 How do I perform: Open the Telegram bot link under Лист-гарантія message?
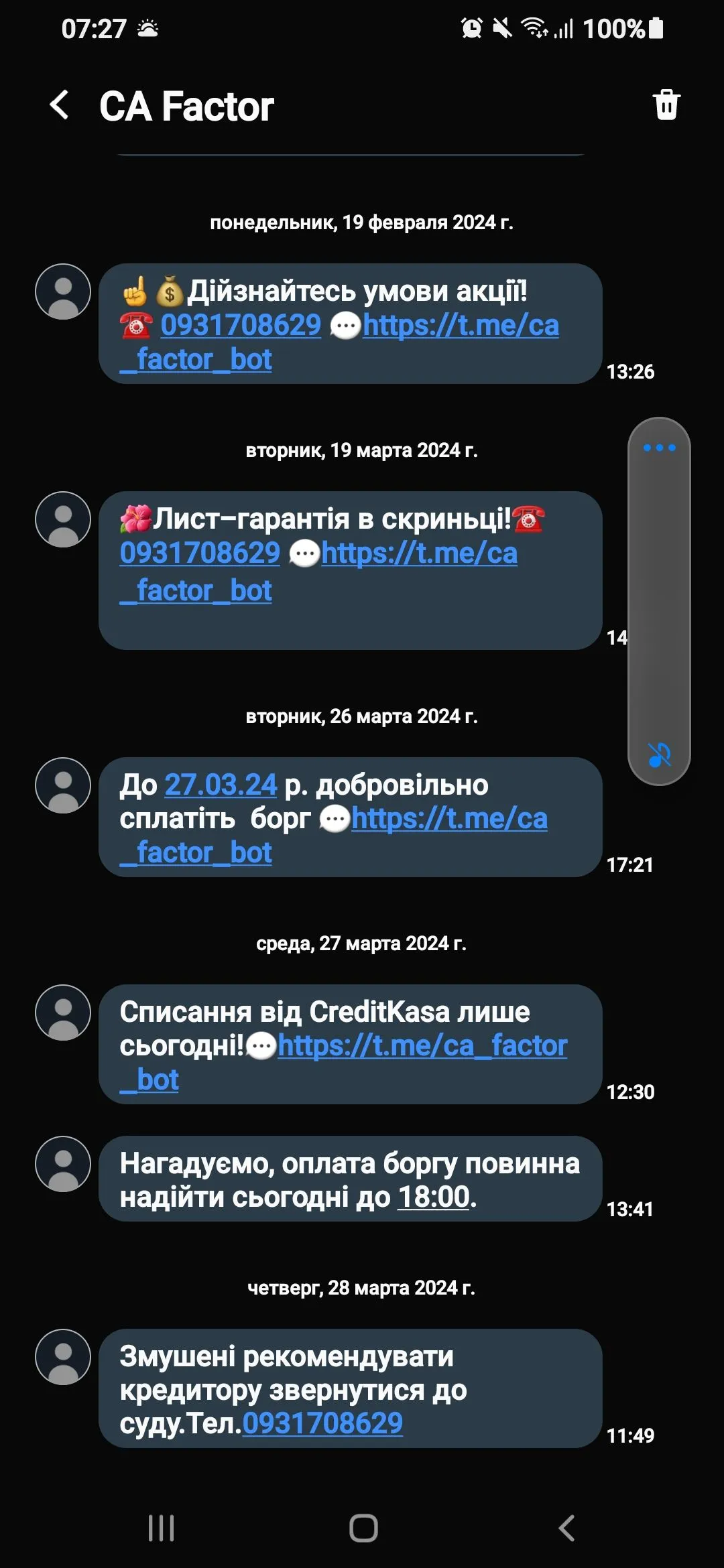pyautogui.click(x=418, y=553)
